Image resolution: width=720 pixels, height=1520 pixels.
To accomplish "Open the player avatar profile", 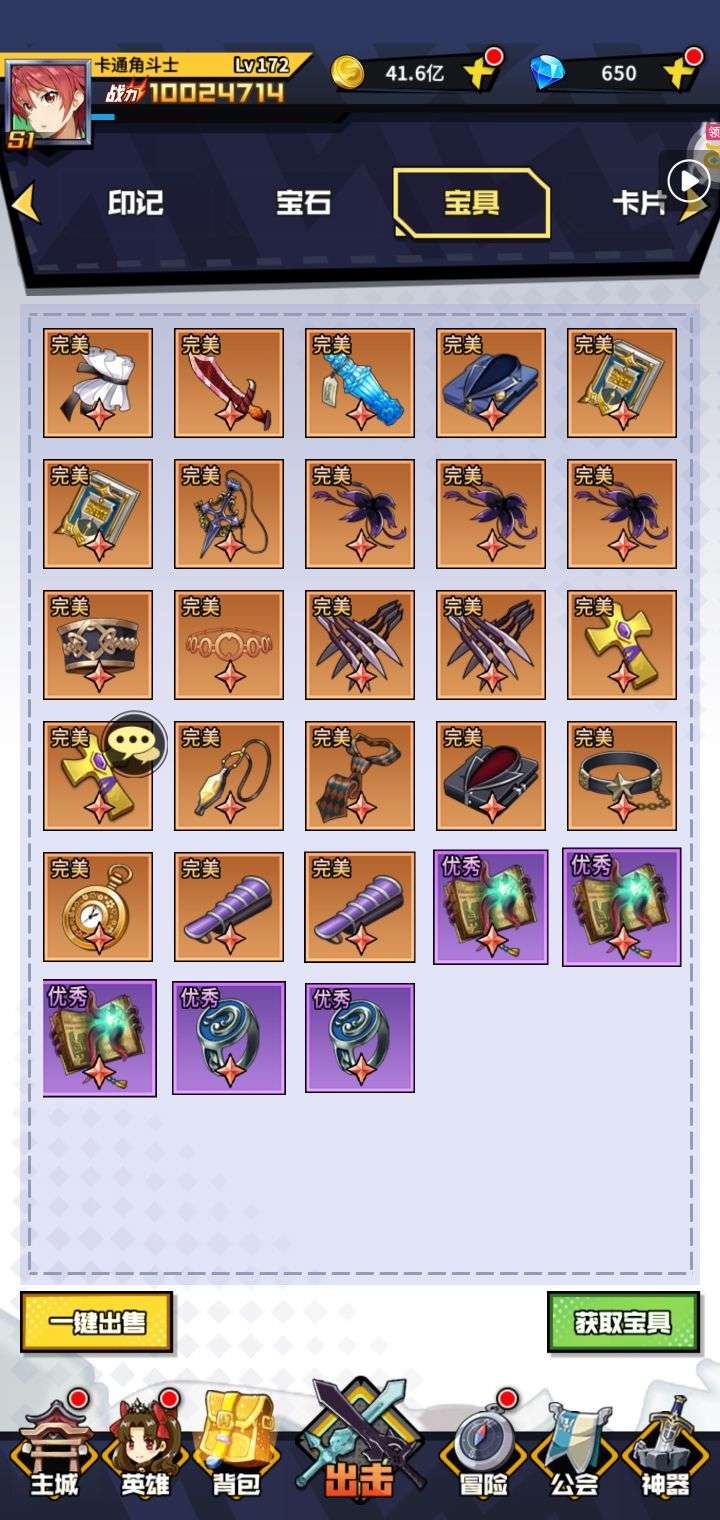I will pyautogui.click(x=48, y=102).
